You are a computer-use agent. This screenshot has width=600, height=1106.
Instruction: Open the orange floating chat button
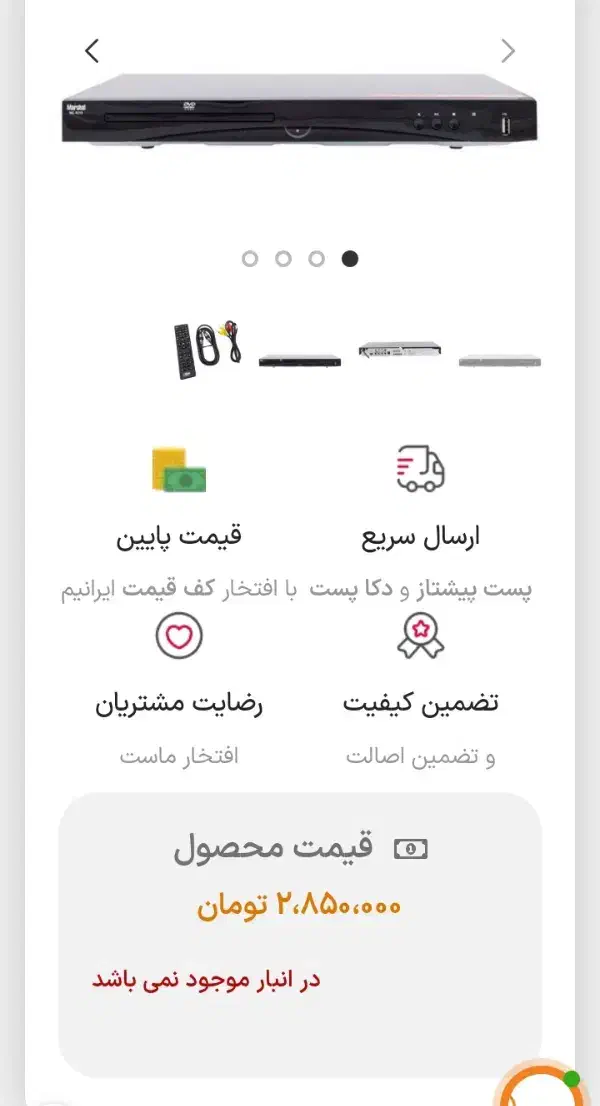point(541,1088)
